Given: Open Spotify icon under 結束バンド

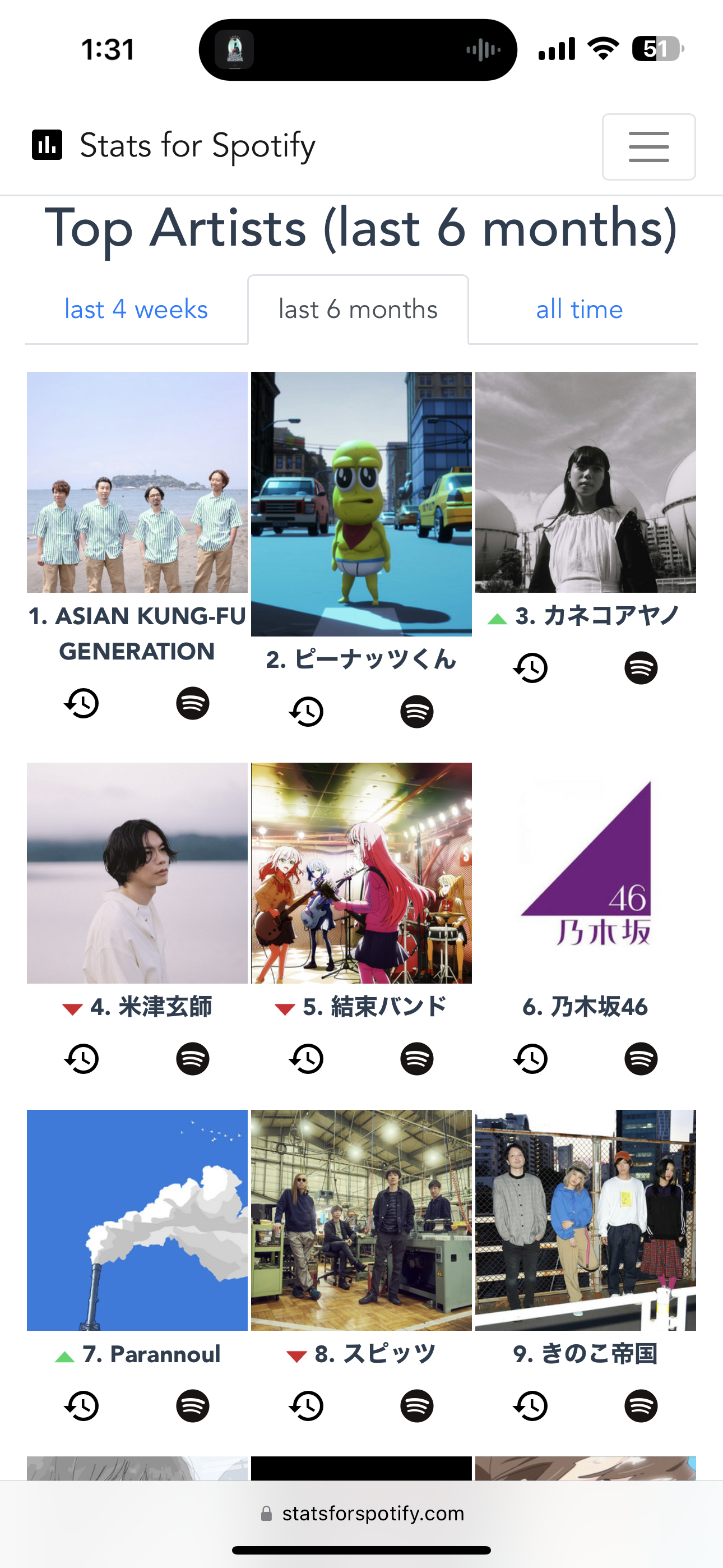Looking at the screenshot, I should tap(417, 1059).
